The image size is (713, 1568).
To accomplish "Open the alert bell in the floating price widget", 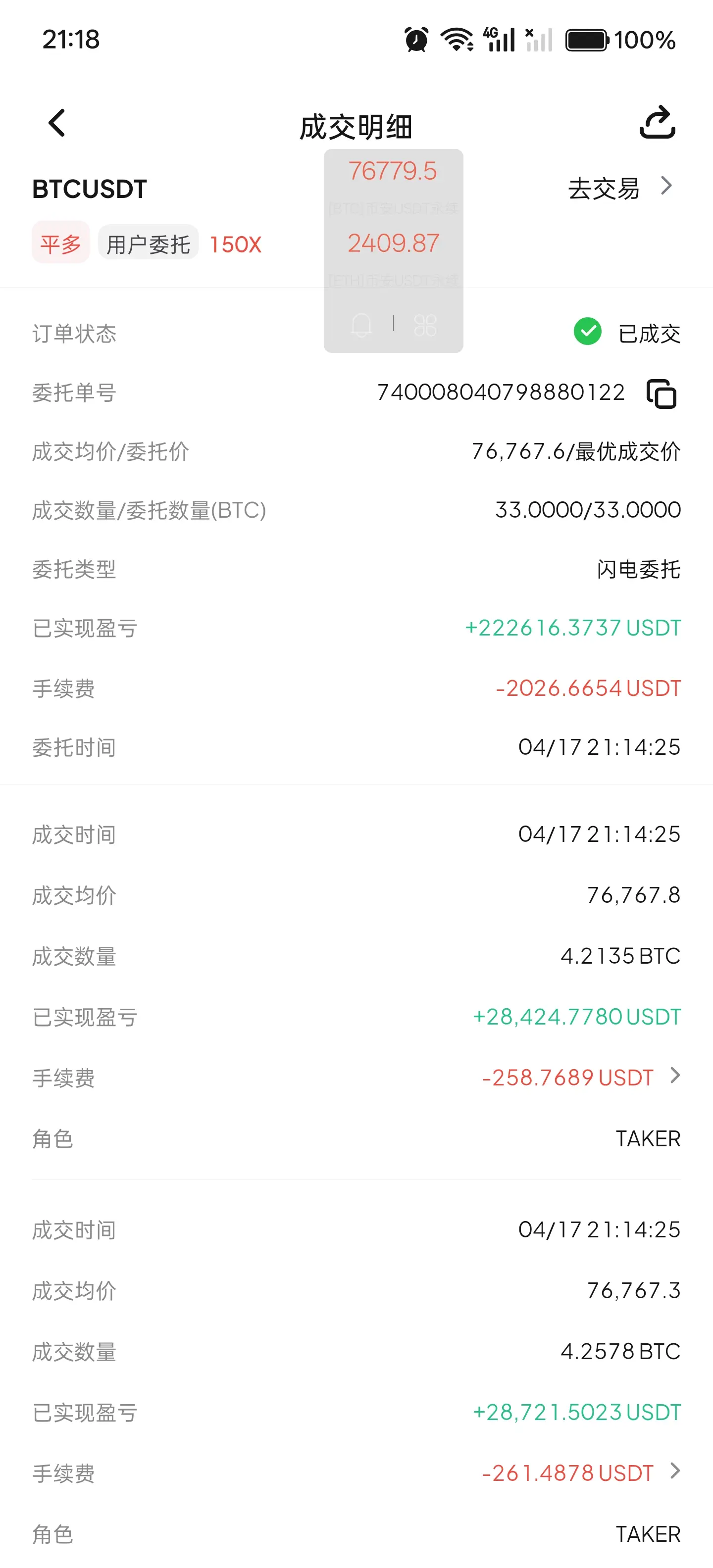I will (361, 325).
